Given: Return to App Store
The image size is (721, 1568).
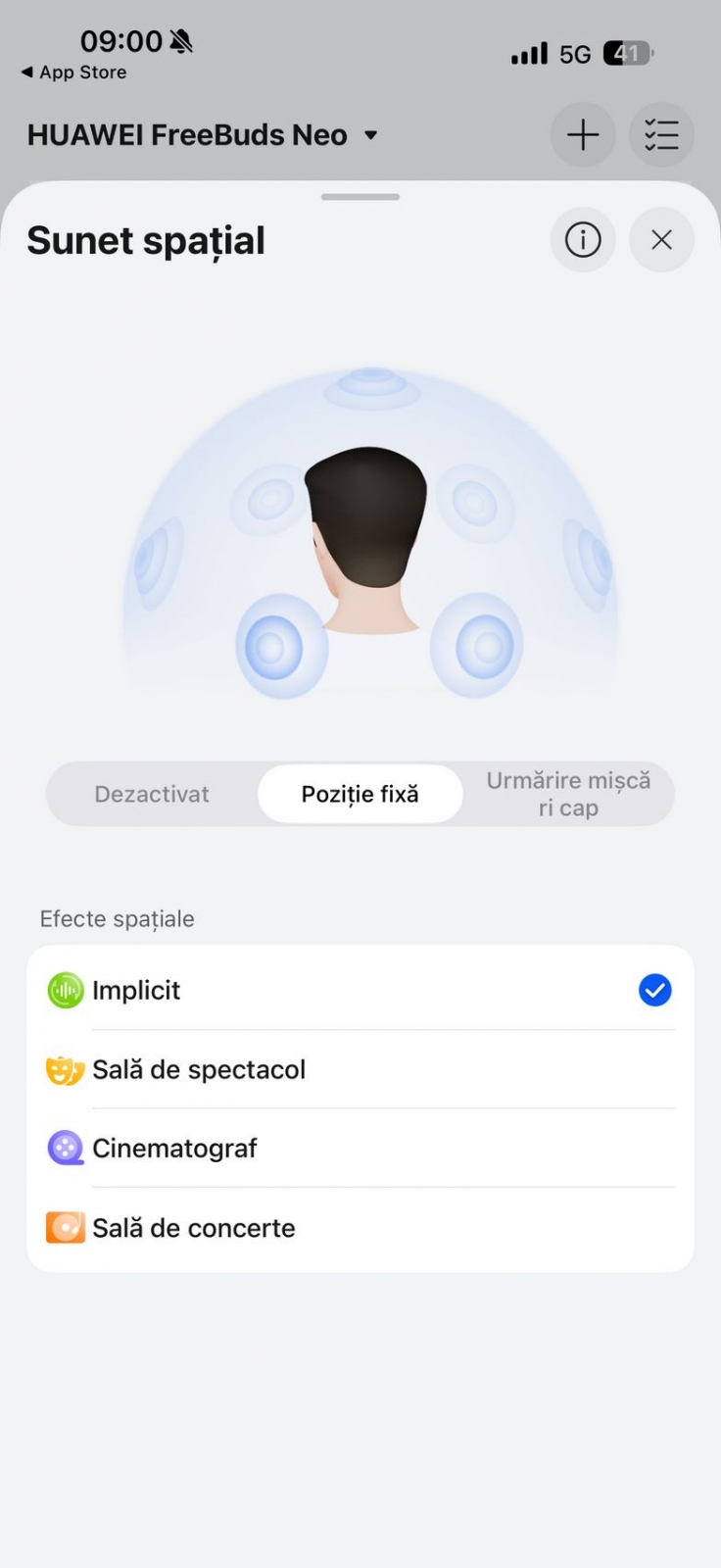Looking at the screenshot, I should (73, 73).
